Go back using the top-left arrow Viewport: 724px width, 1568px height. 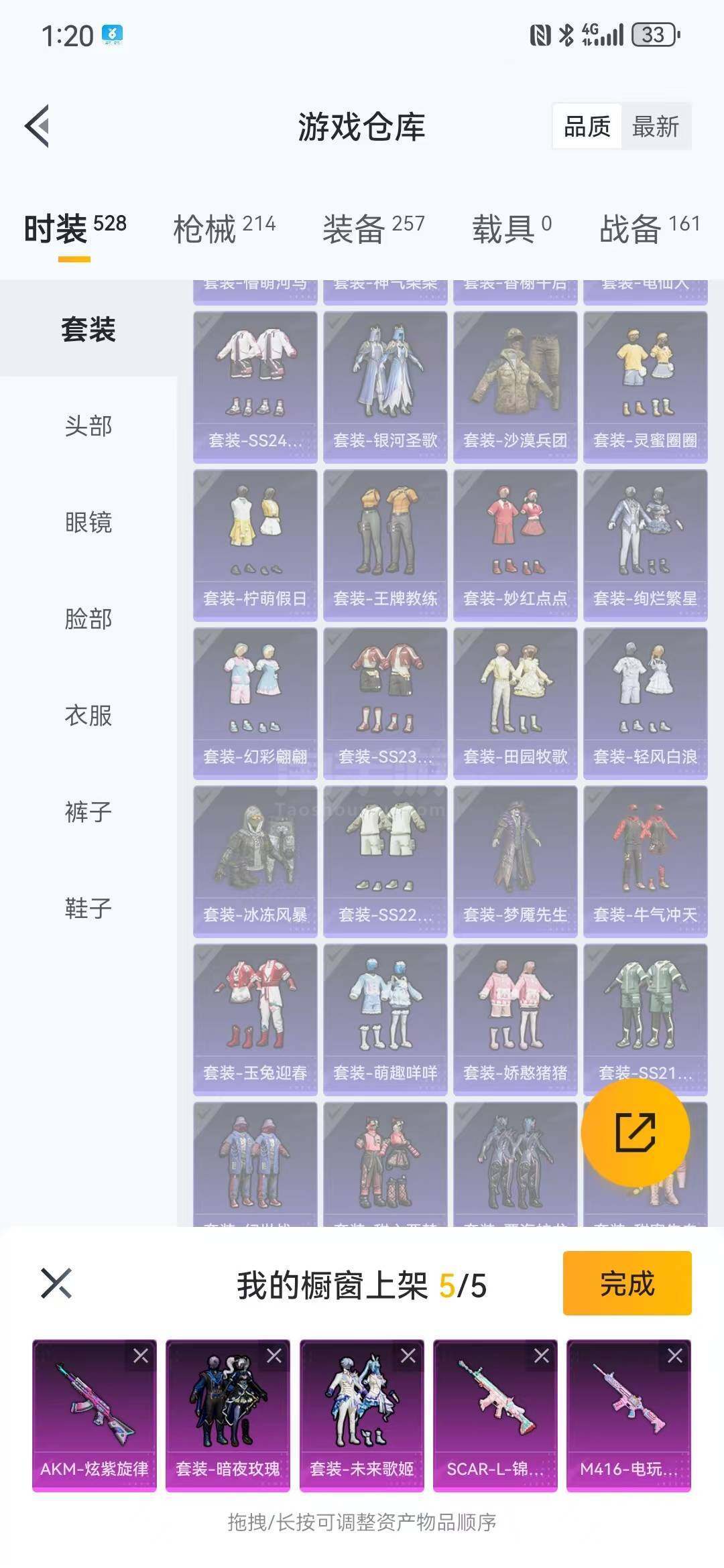[x=38, y=126]
